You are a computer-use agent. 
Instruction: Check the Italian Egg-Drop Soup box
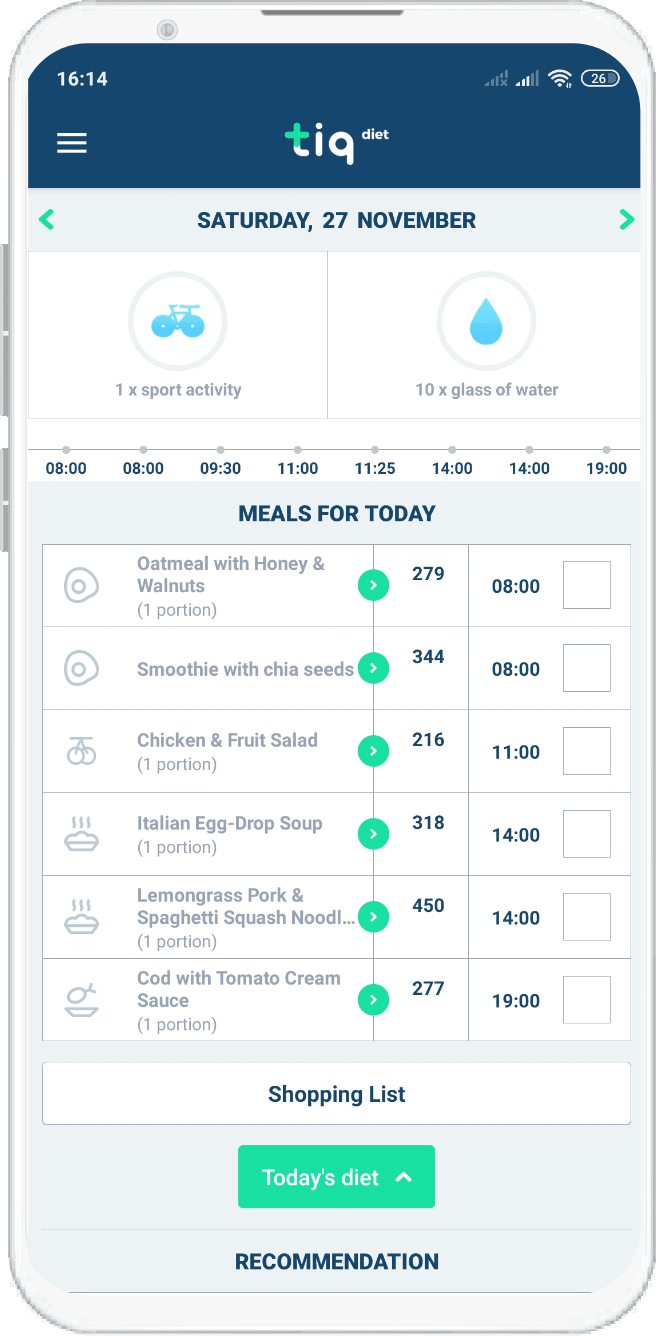(587, 834)
